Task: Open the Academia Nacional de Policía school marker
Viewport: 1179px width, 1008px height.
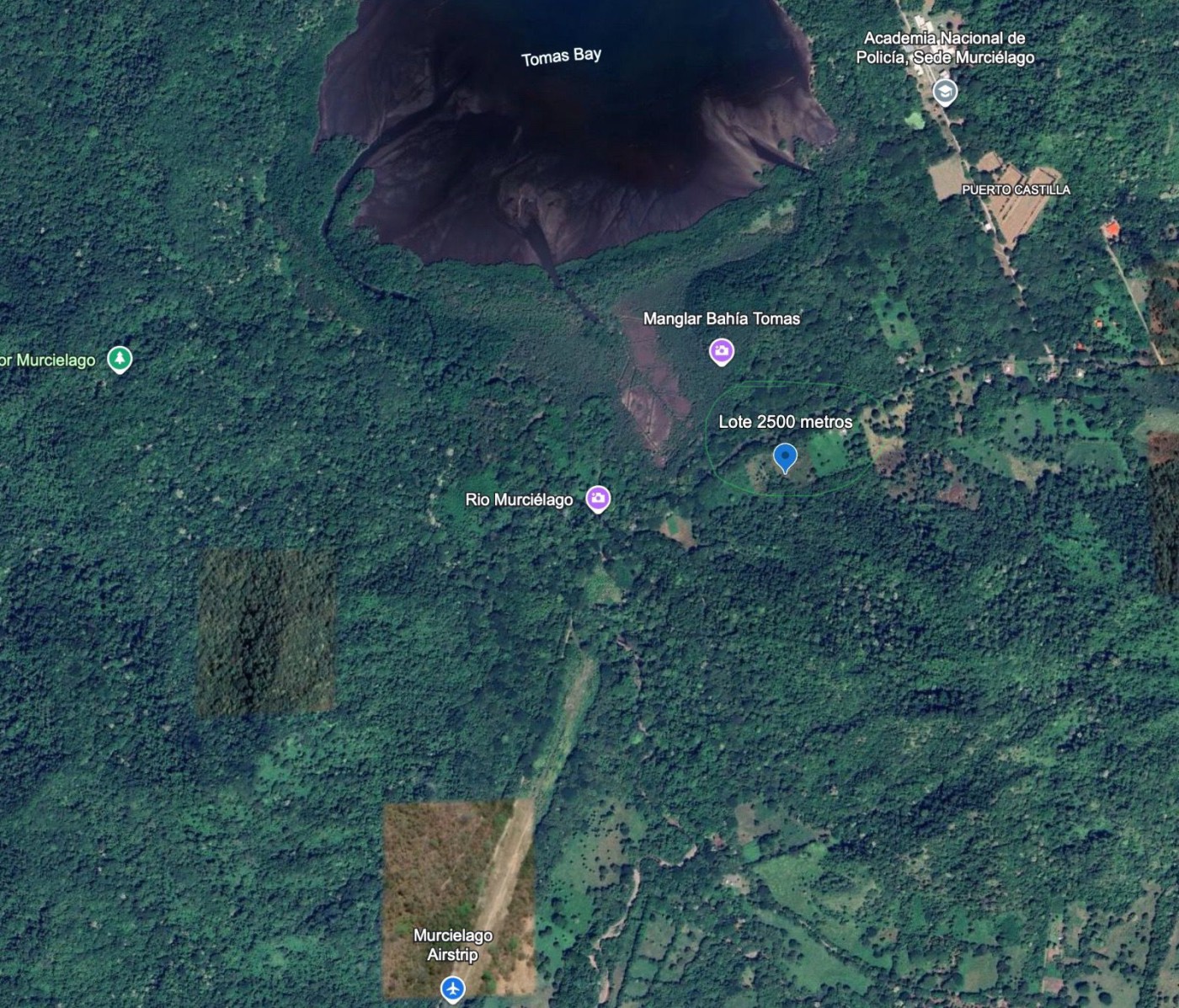Action: coord(945,91)
